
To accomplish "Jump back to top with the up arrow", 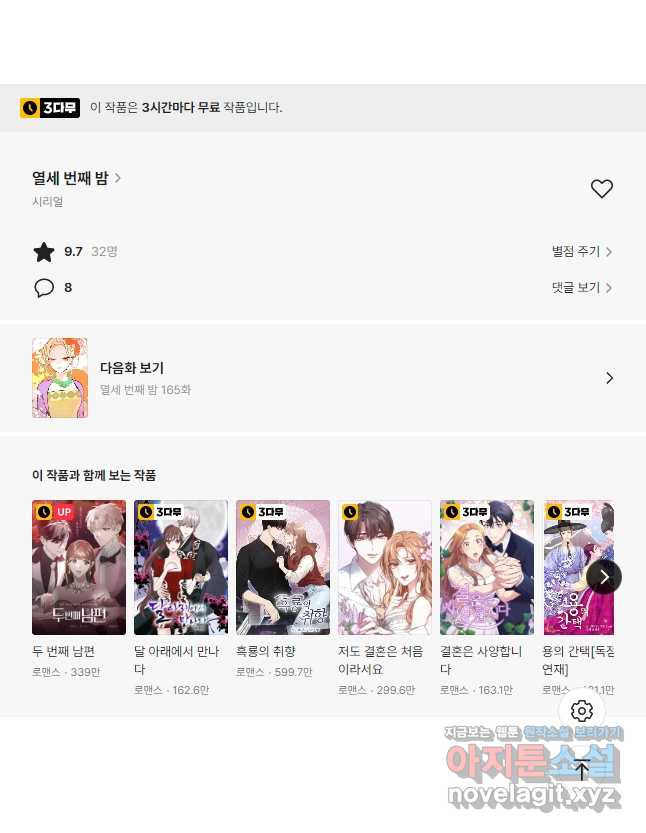I will (x=582, y=770).
